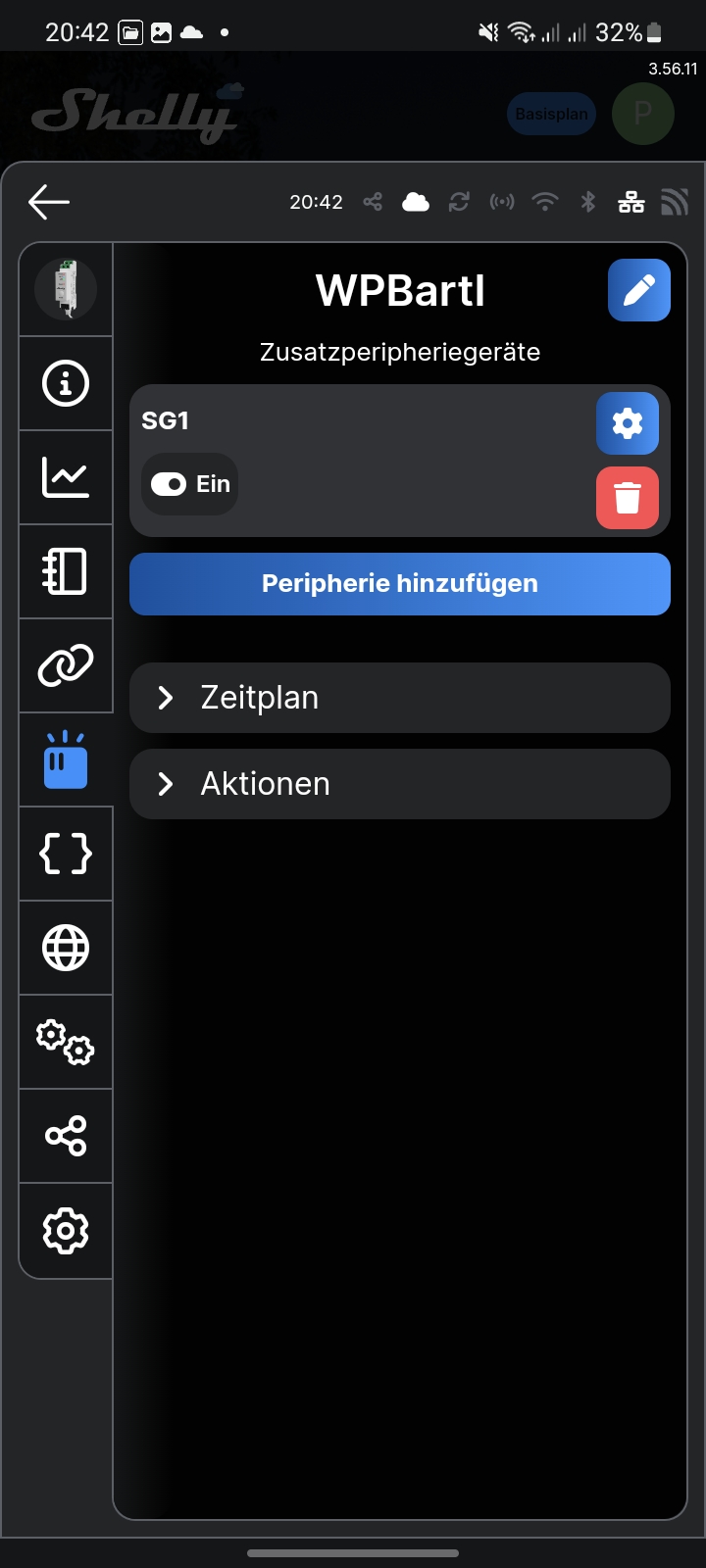706x1568 pixels.
Task: Open the device info tab
Action: click(x=66, y=383)
